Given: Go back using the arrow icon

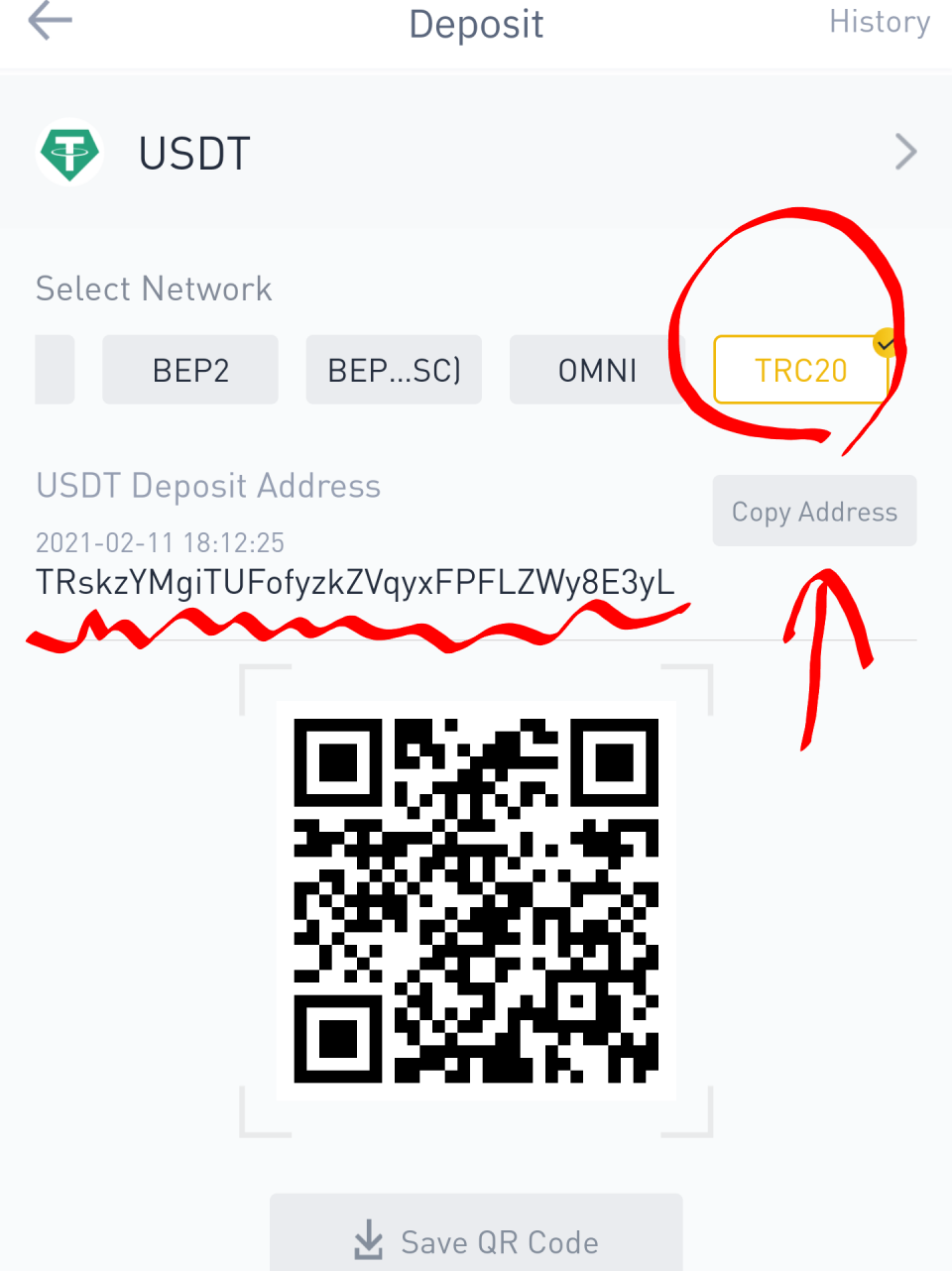Looking at the screenshot, I should point(50,22).
